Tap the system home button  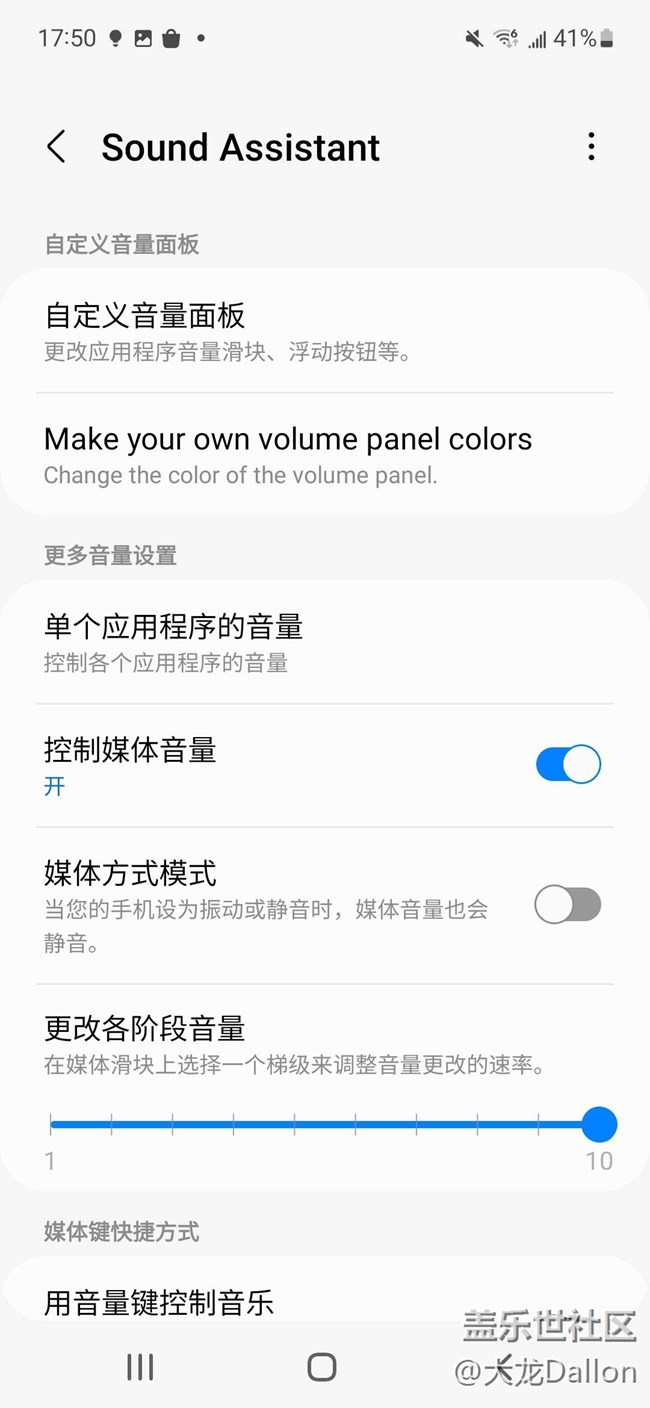(322, 1367)
